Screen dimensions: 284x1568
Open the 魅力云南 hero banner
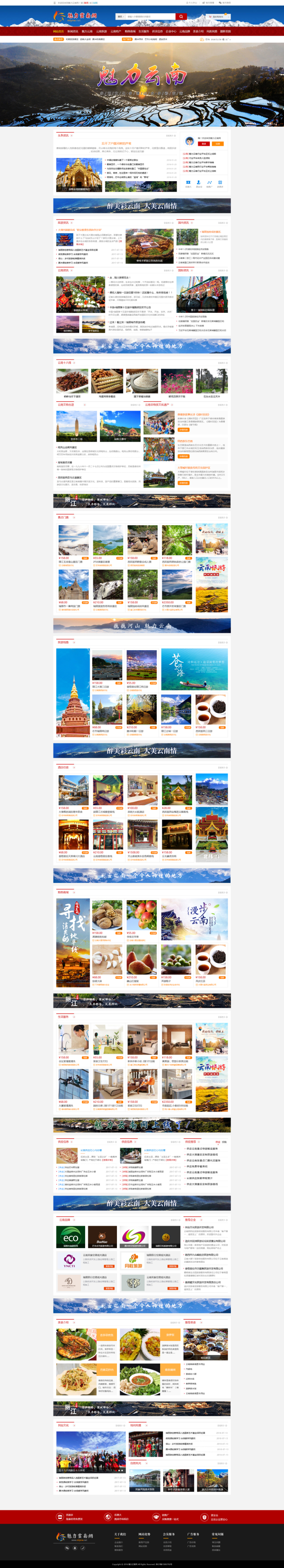[142, 83]
